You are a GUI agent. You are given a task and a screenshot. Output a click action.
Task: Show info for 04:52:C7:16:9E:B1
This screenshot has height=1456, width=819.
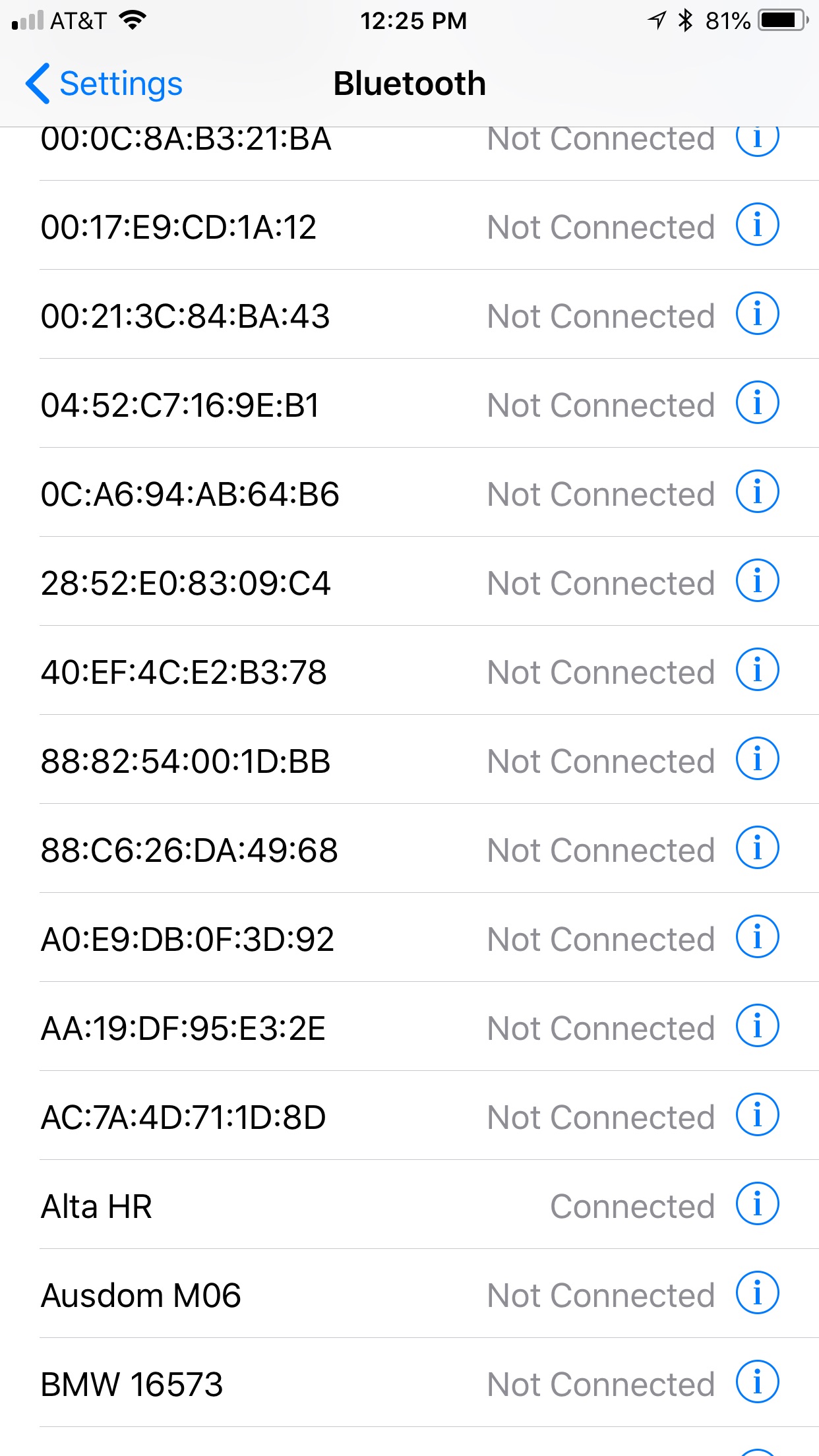pos(757,403)
